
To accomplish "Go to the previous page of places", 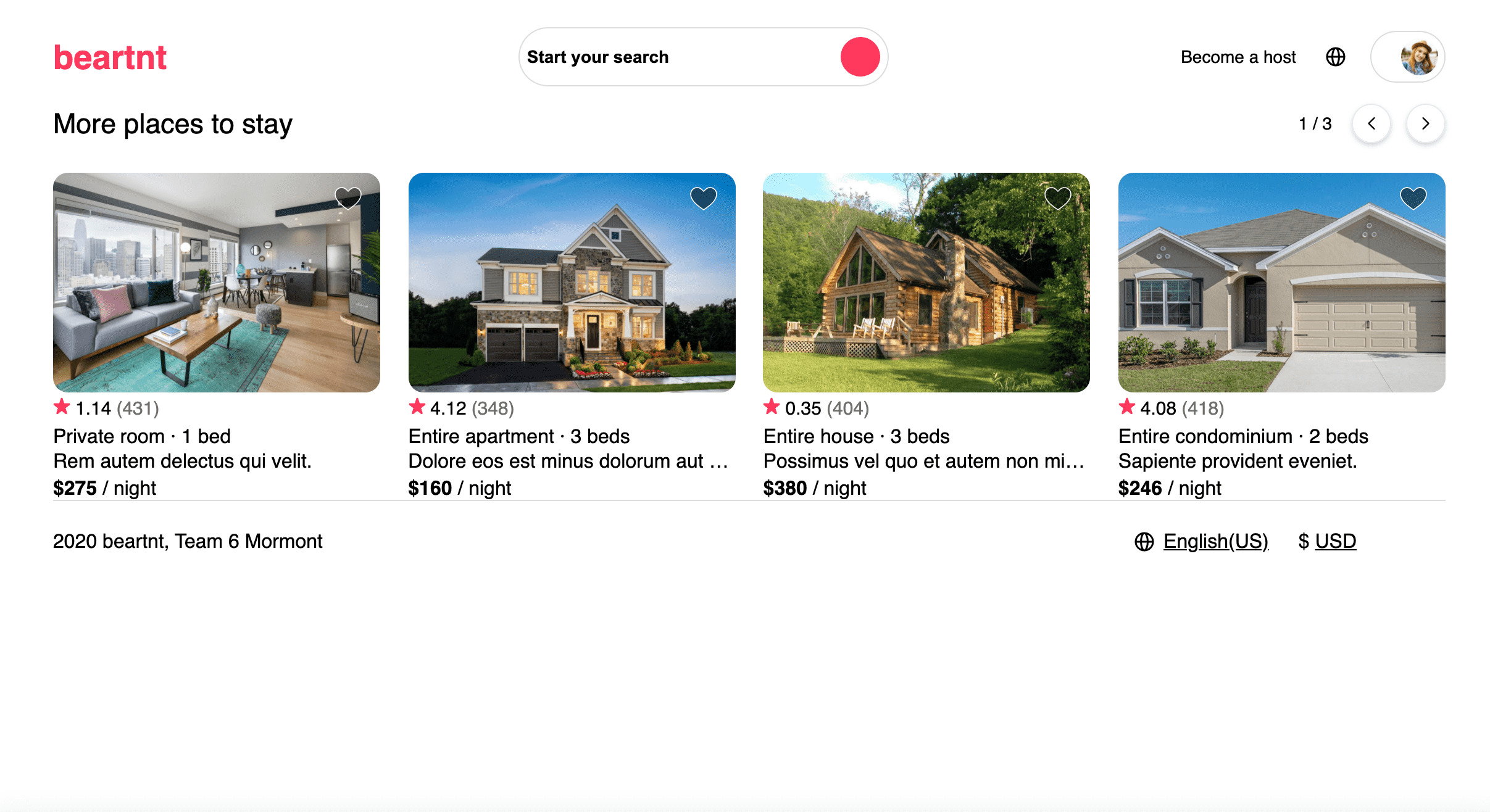I will point(1371,124).
